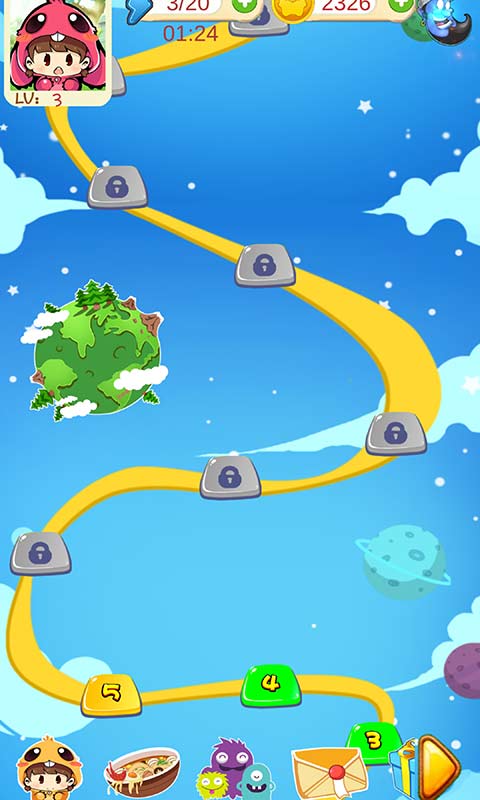Buy more coins with the plus button
The width and height of the screenshot is (480, 800).
(x=401, y=5)
